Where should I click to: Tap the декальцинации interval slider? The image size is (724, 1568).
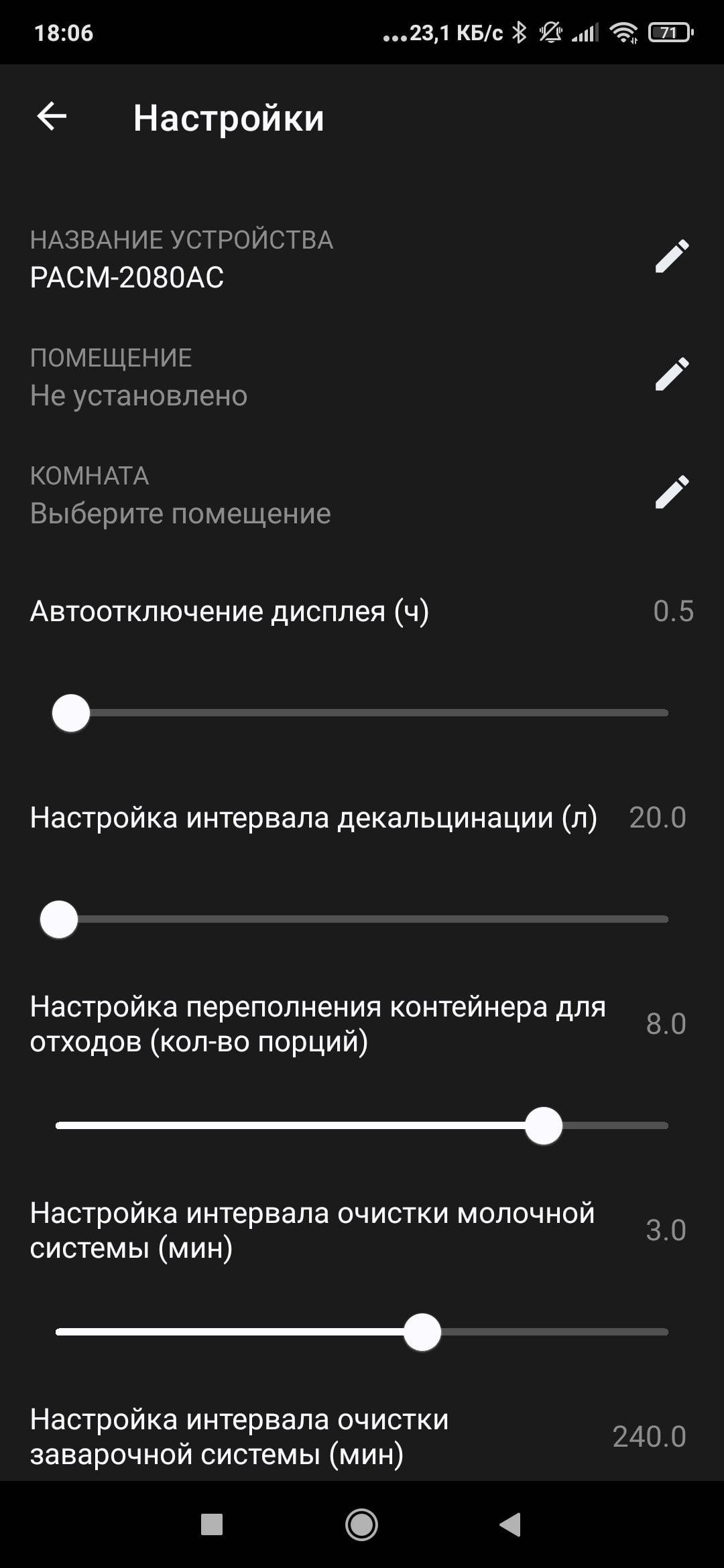362,919
